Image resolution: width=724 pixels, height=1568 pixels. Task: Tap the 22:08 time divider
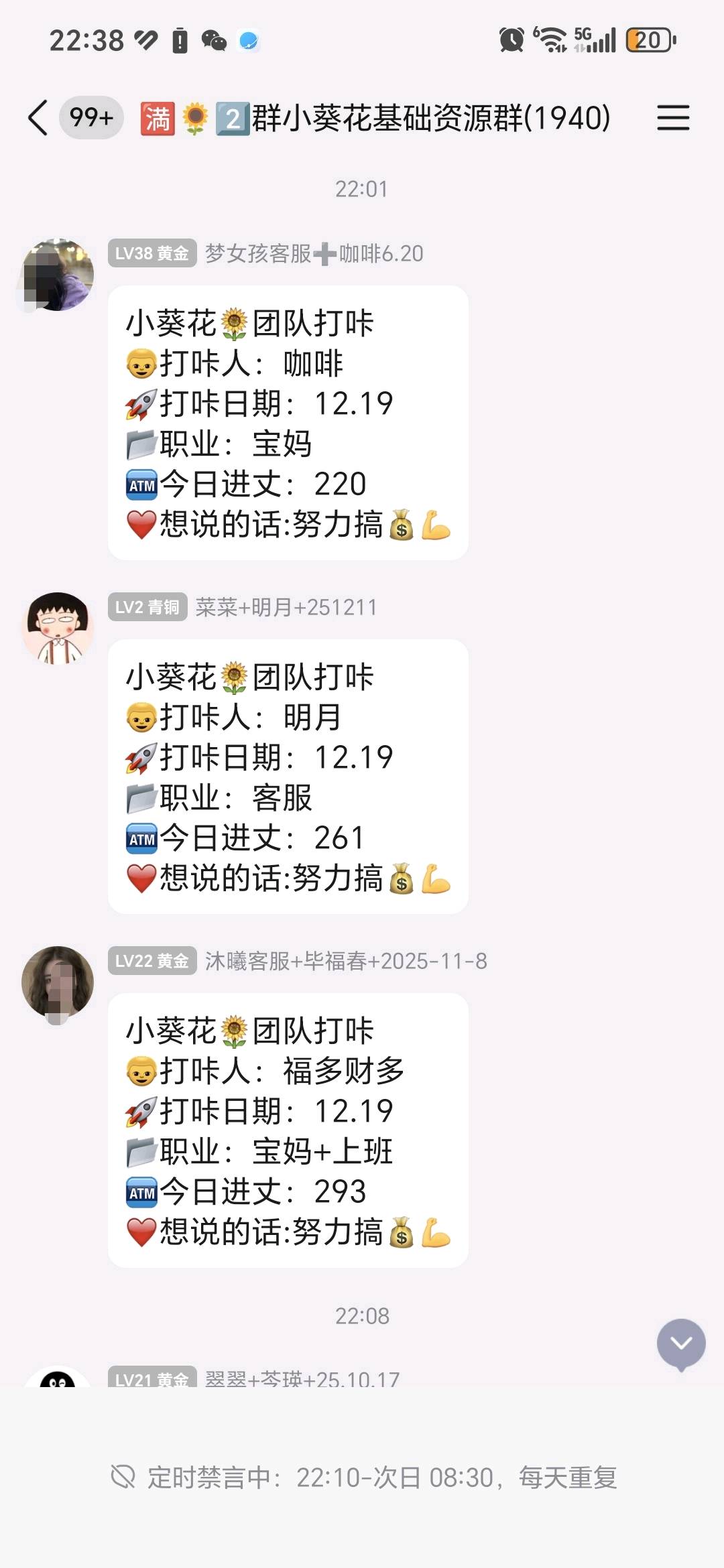pyautogui.click(x=362, y=1315)
